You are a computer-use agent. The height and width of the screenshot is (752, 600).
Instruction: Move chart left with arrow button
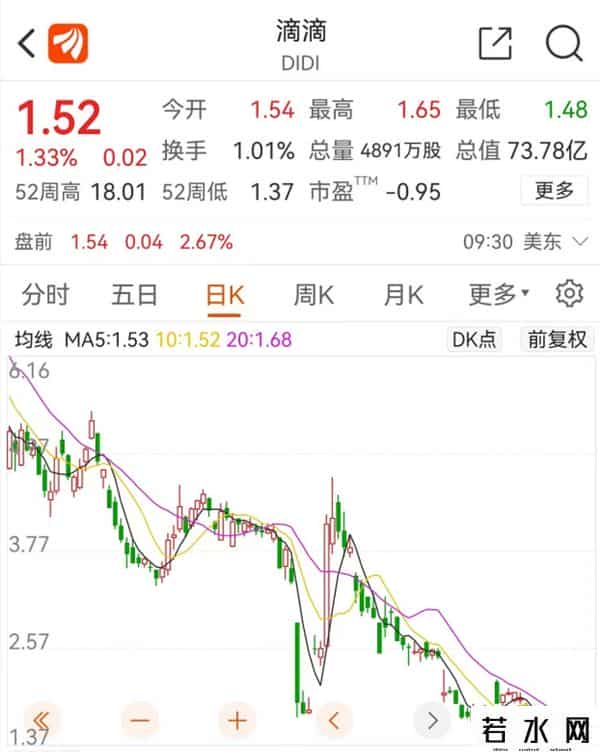click(x=335, y=720)
